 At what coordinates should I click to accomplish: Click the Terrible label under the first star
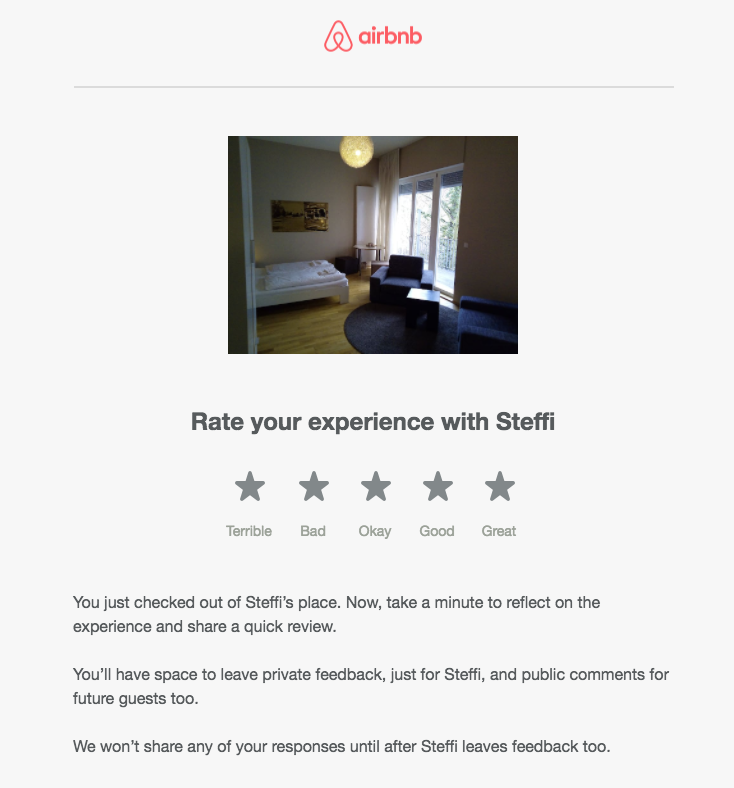[248, 531]
